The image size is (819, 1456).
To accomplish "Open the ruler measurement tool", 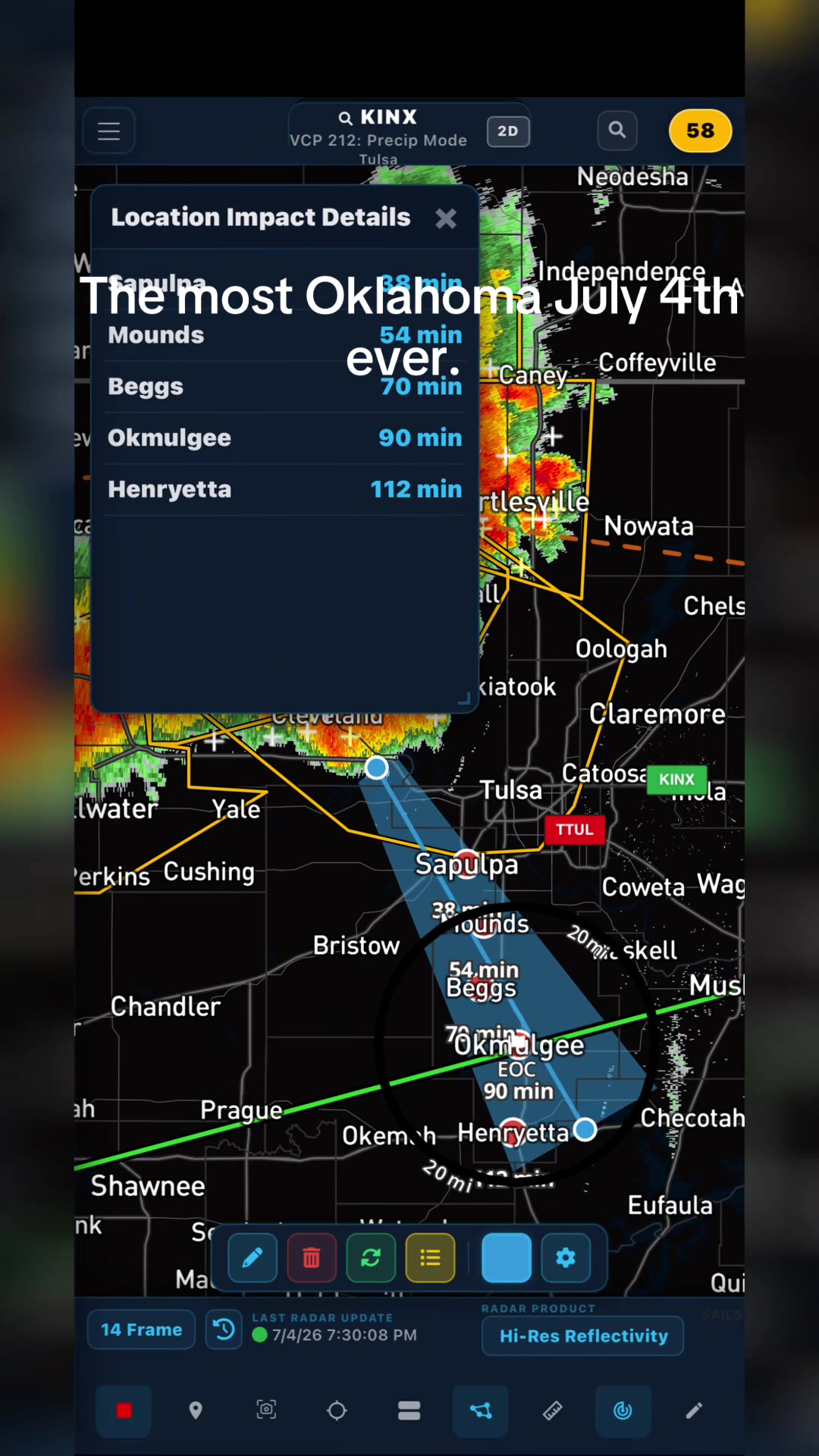I will pos(552,1410).
